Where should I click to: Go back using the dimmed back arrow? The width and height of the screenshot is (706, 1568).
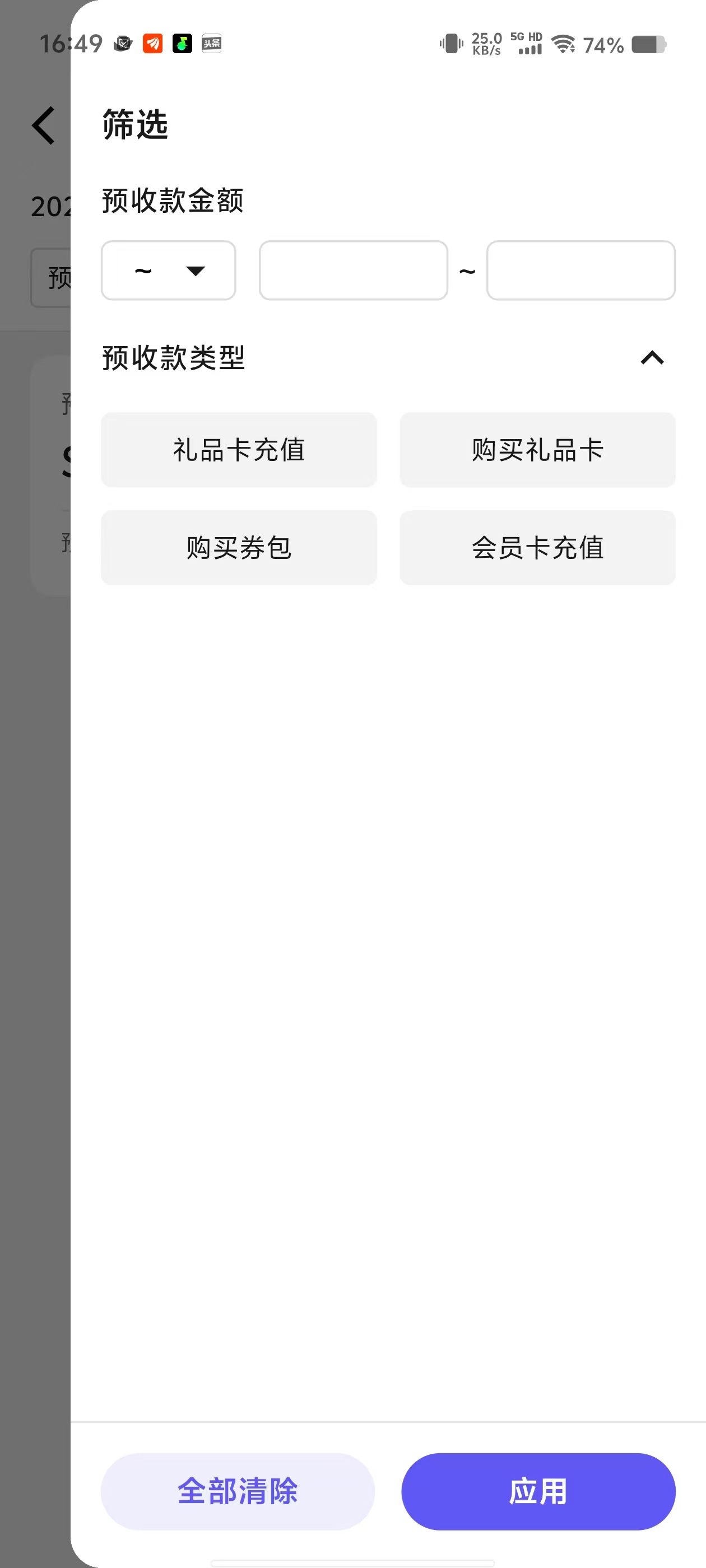coord(44,125)
